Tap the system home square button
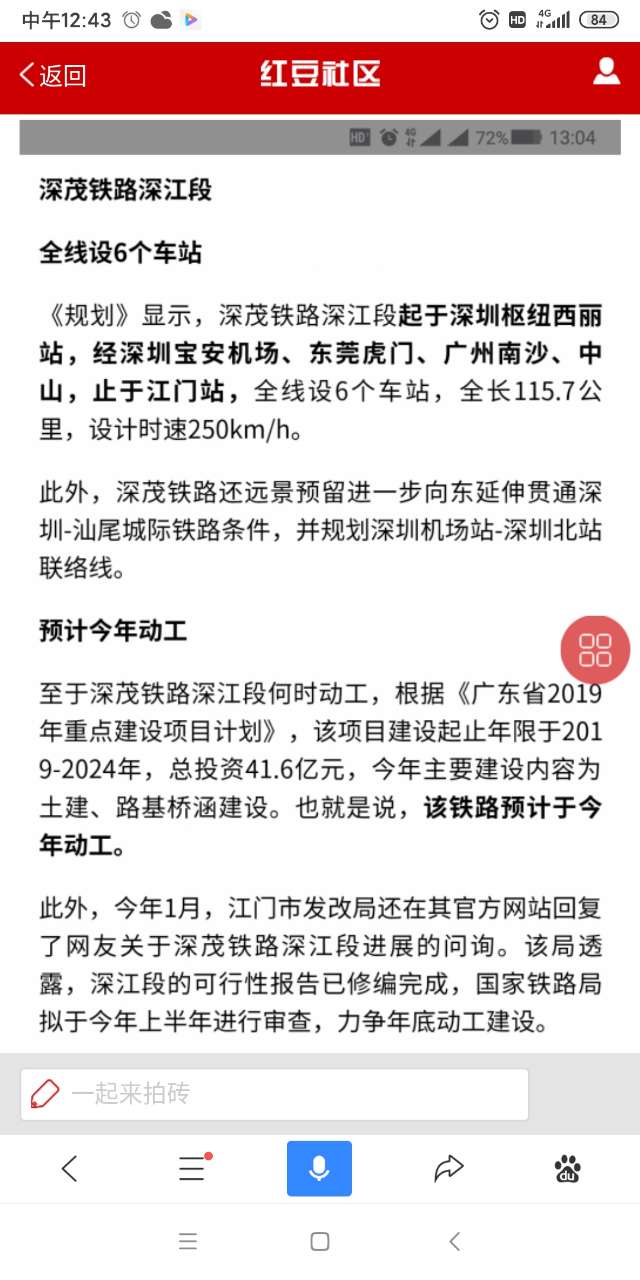The image size is (640, 1280). tap(320, 1241)
